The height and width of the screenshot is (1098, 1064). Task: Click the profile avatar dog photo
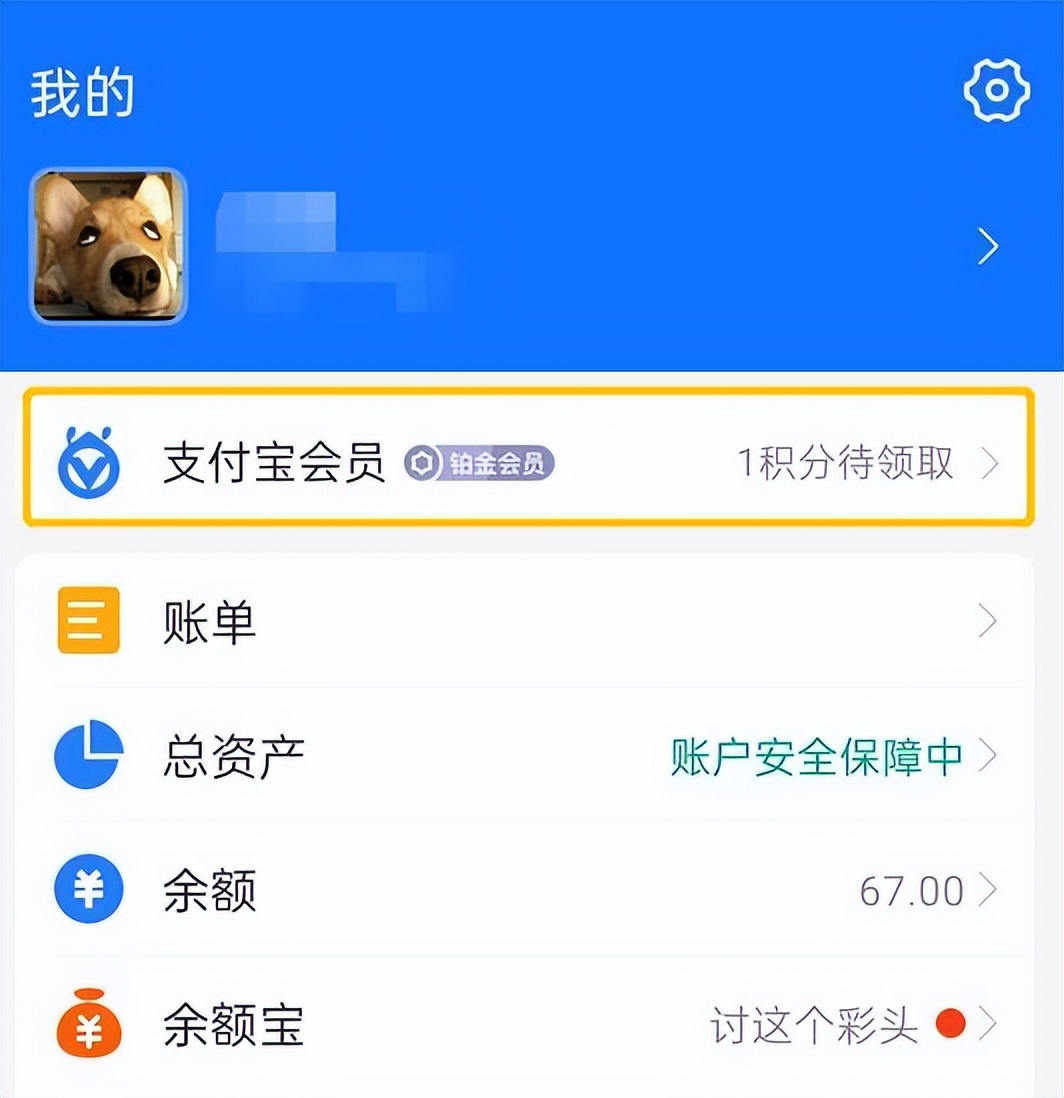tap(110, 243)
